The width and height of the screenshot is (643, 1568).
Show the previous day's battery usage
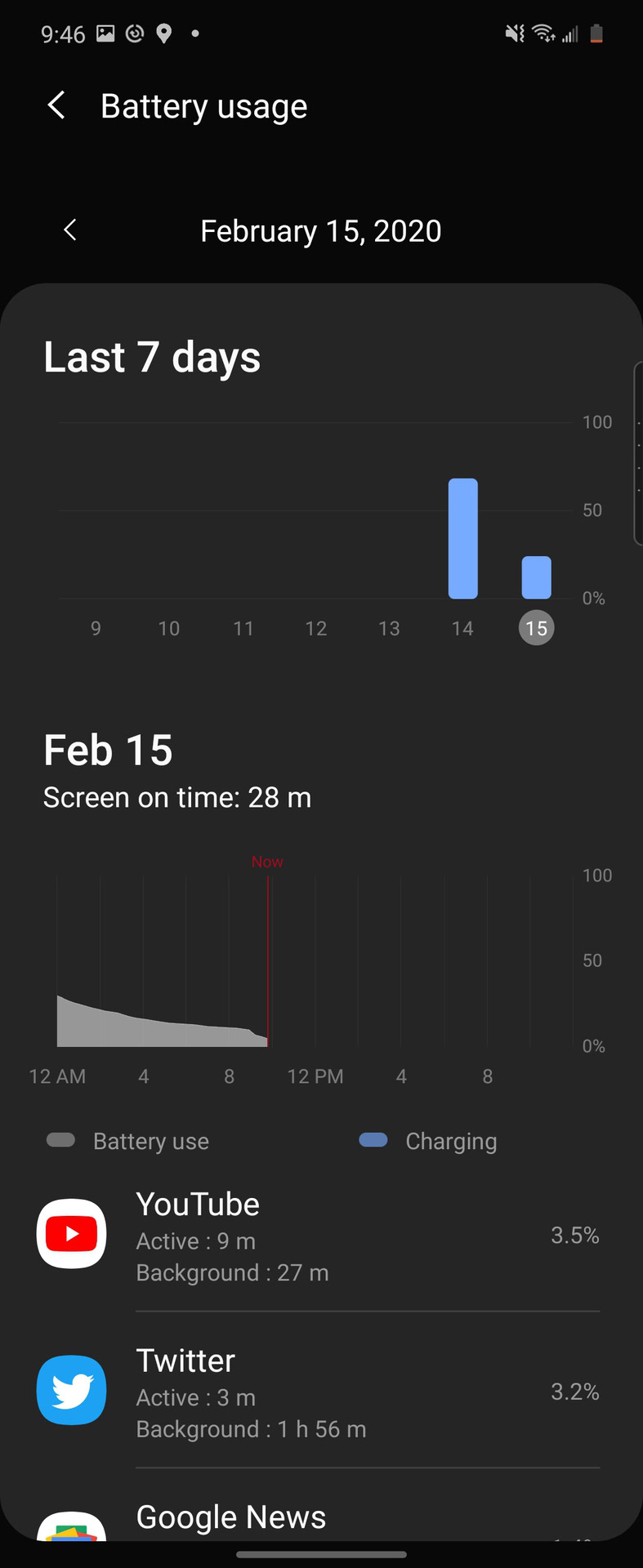[x=70, y=230]
